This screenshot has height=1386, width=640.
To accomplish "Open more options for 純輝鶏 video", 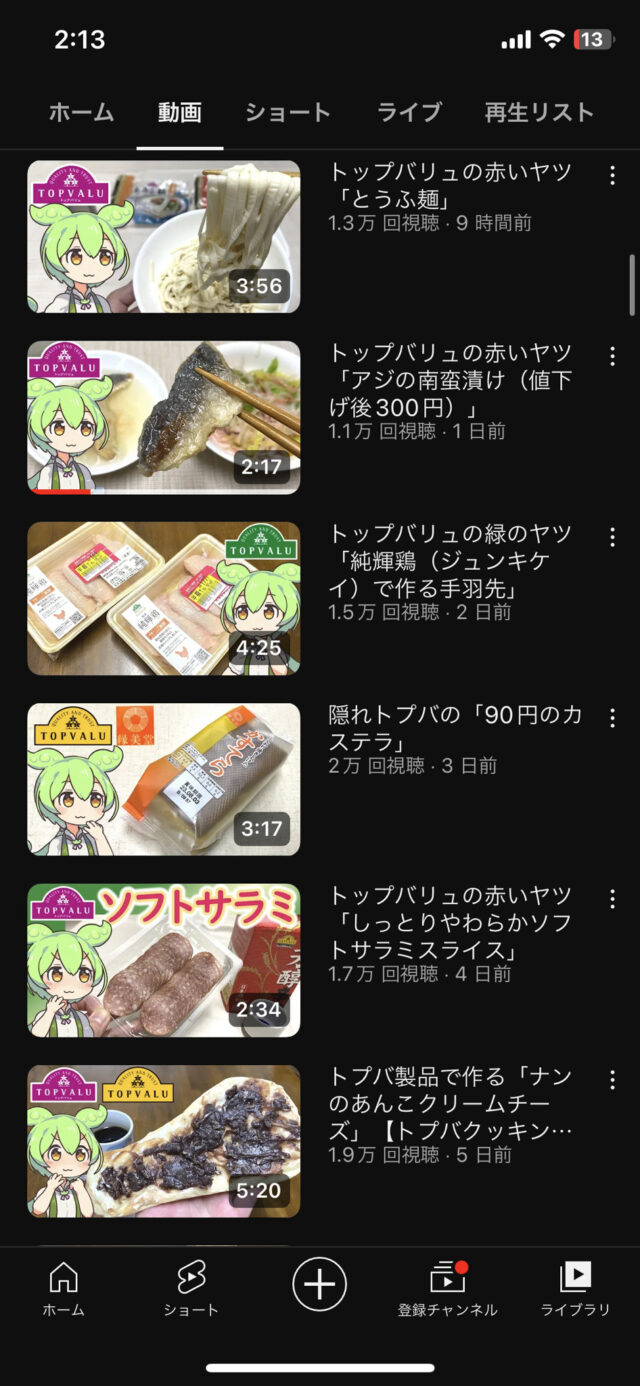I will (612, 538).
